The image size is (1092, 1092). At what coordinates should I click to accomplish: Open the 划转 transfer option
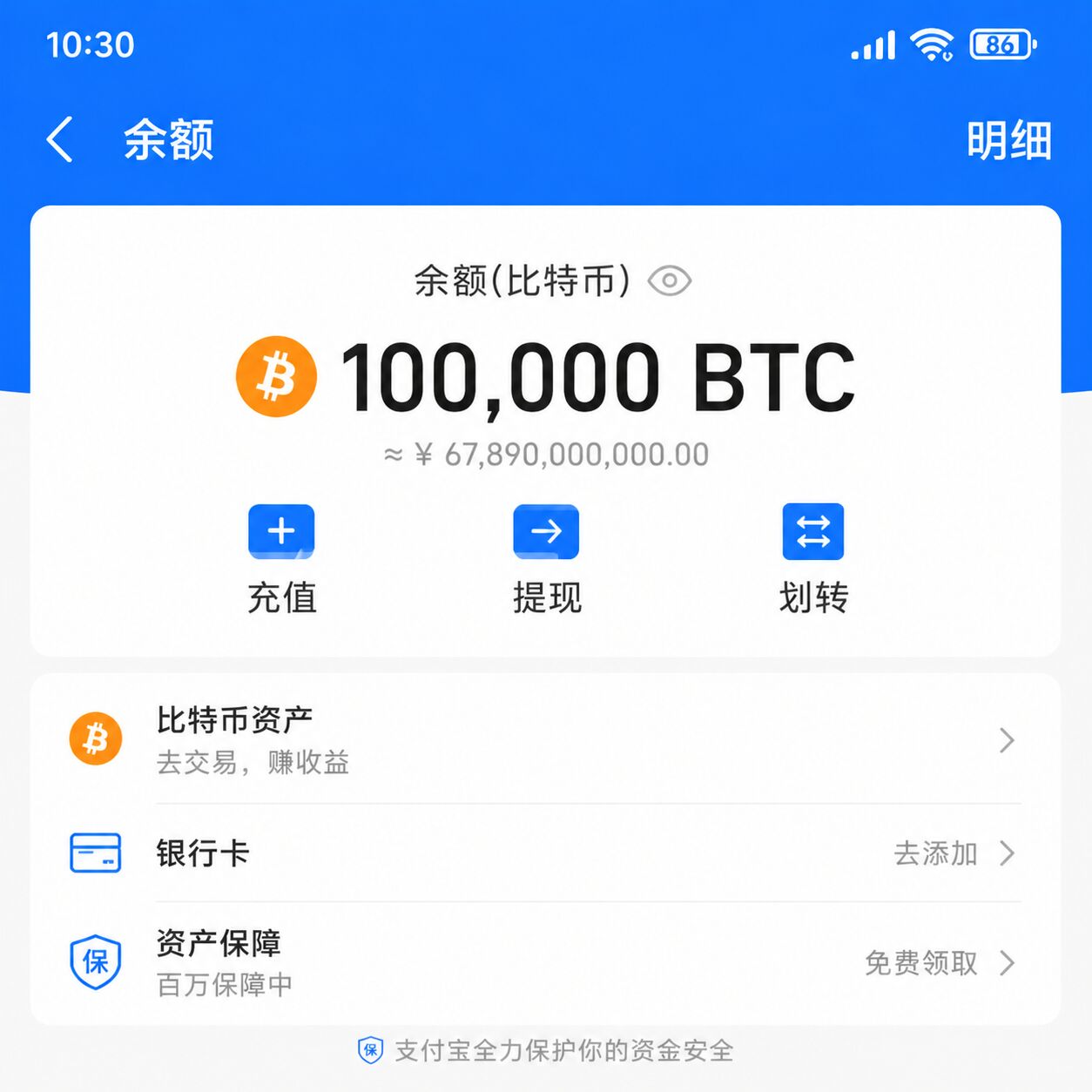[813, 560]
